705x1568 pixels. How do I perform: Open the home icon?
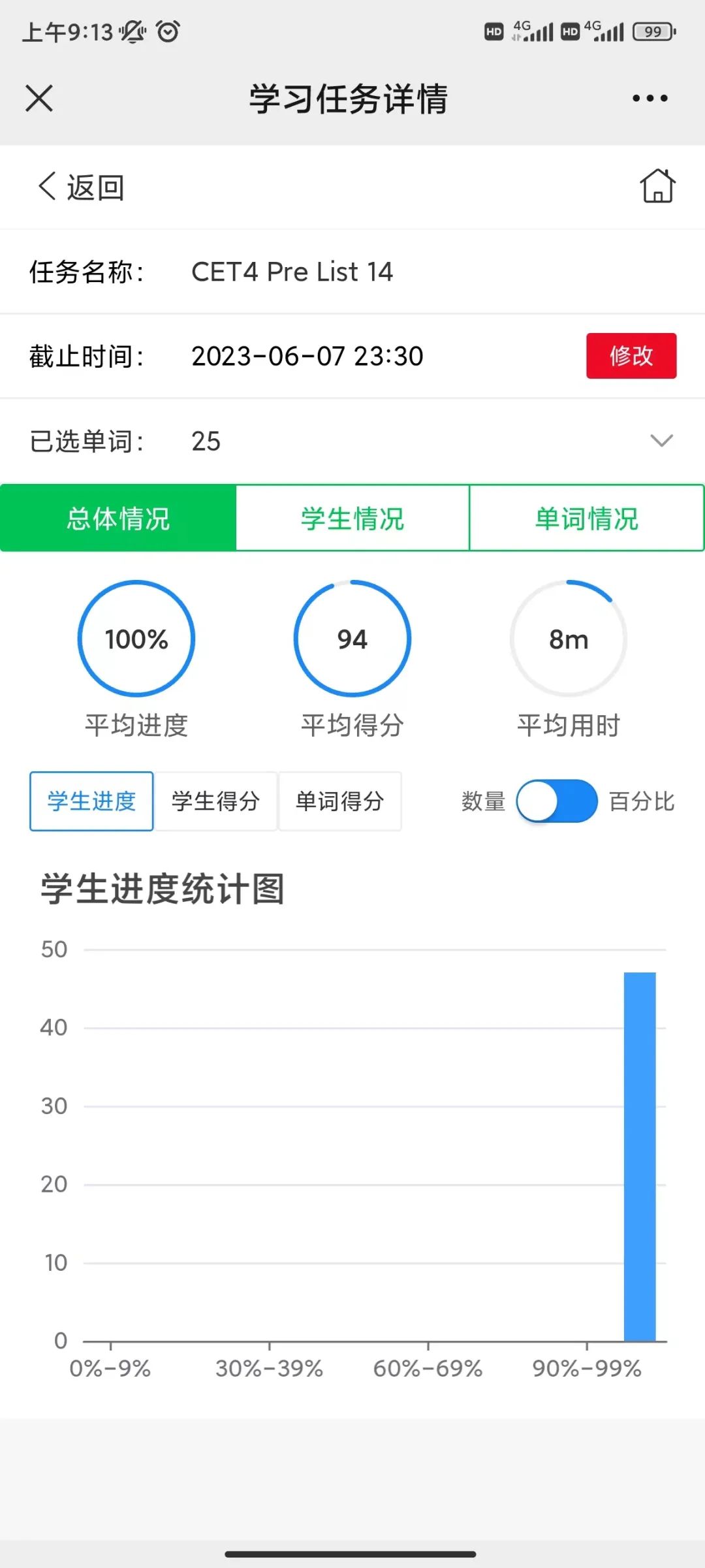pyautogui.click(x=657, y=187)
